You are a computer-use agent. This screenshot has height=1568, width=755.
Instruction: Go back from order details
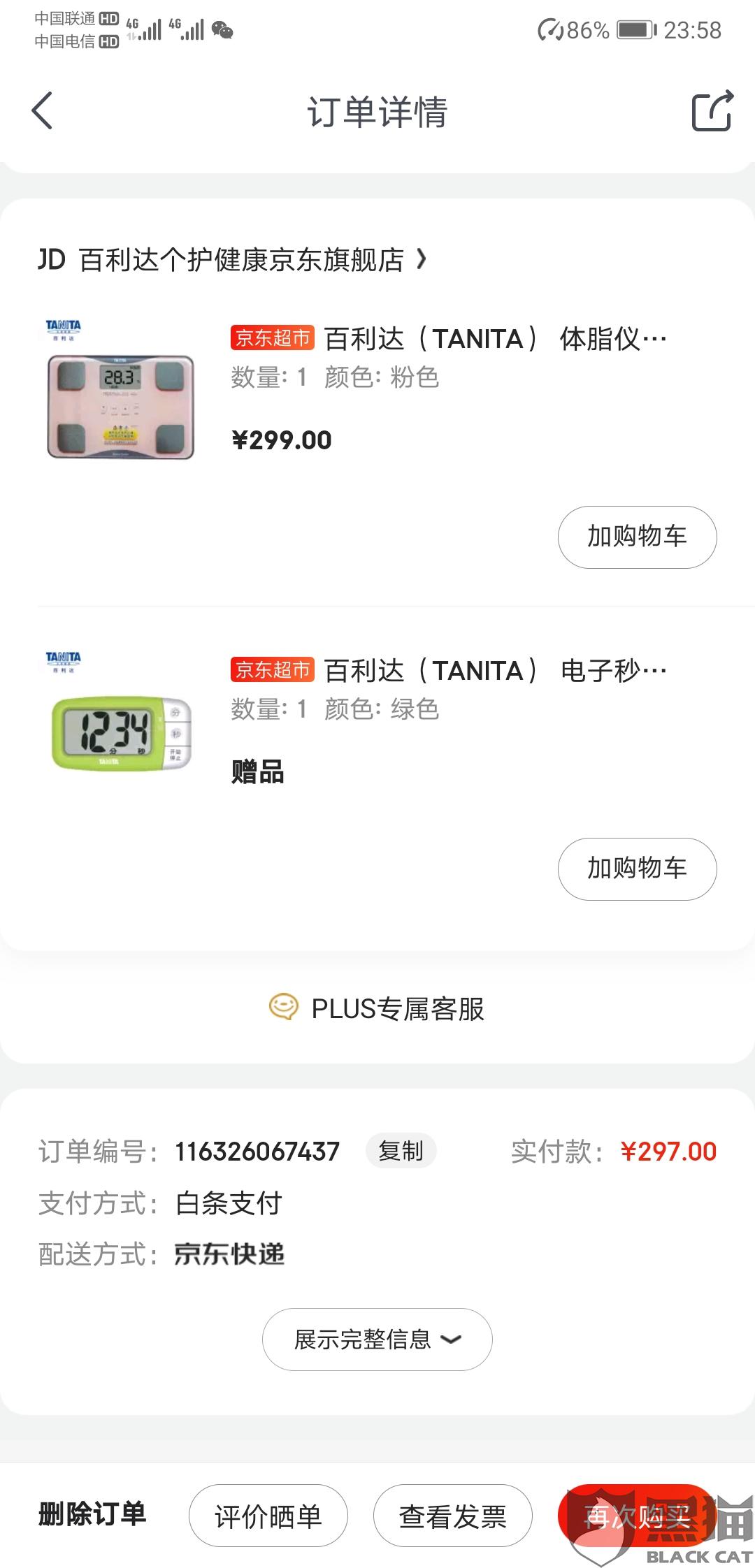43,111
